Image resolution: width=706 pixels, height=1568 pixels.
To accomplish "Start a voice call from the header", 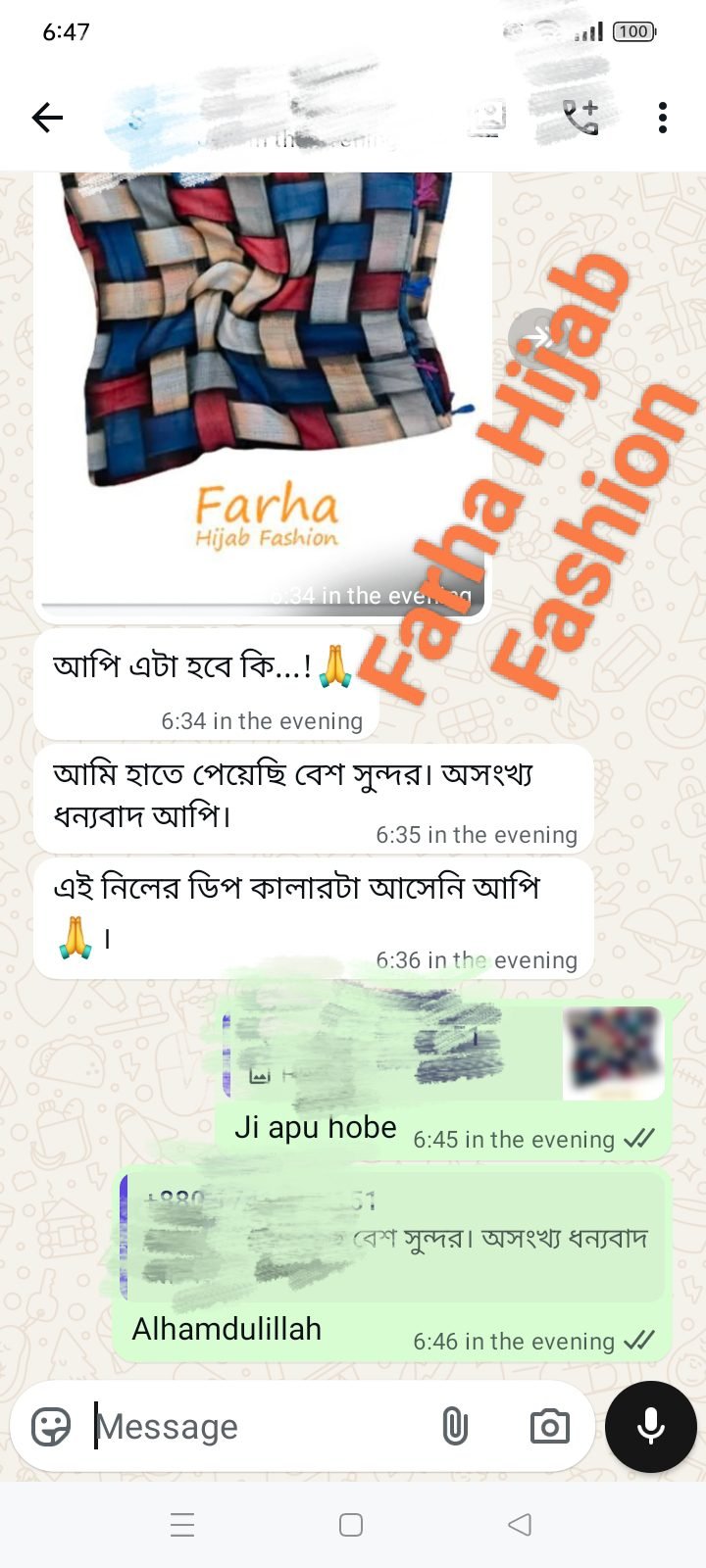I will (x=580, y=118).
